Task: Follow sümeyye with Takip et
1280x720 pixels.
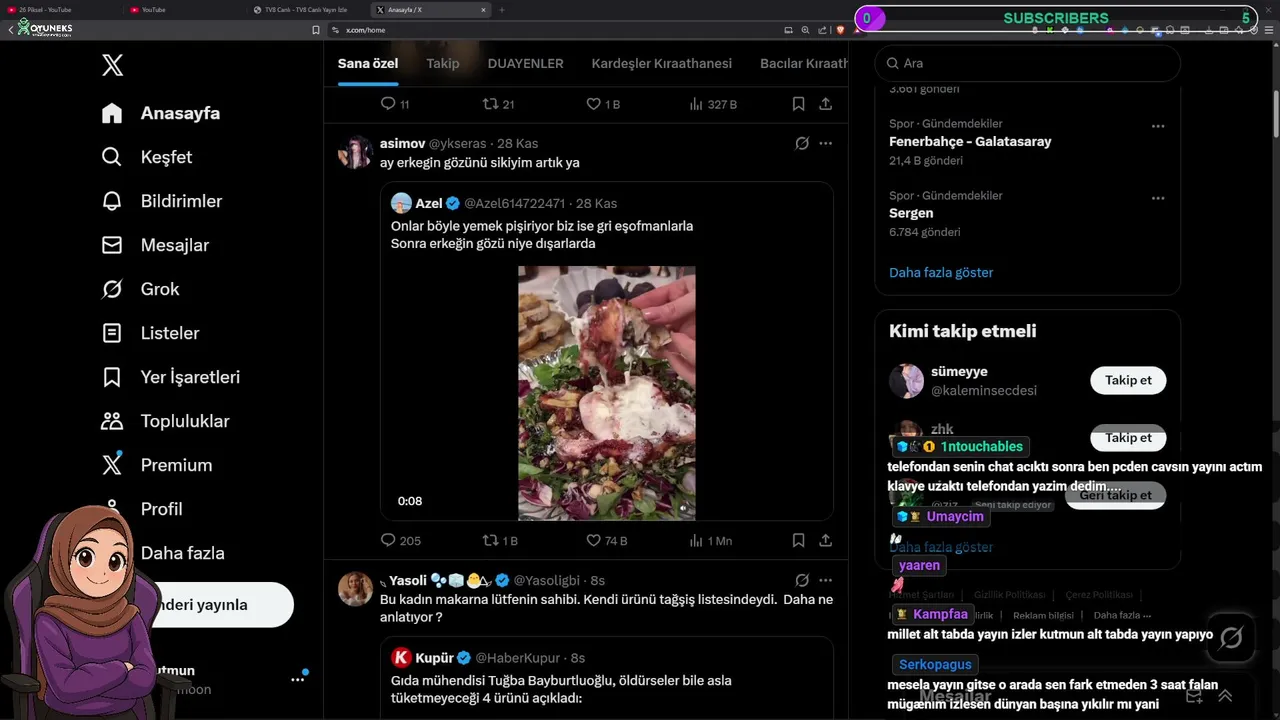Action: [x=1128, y=380]
